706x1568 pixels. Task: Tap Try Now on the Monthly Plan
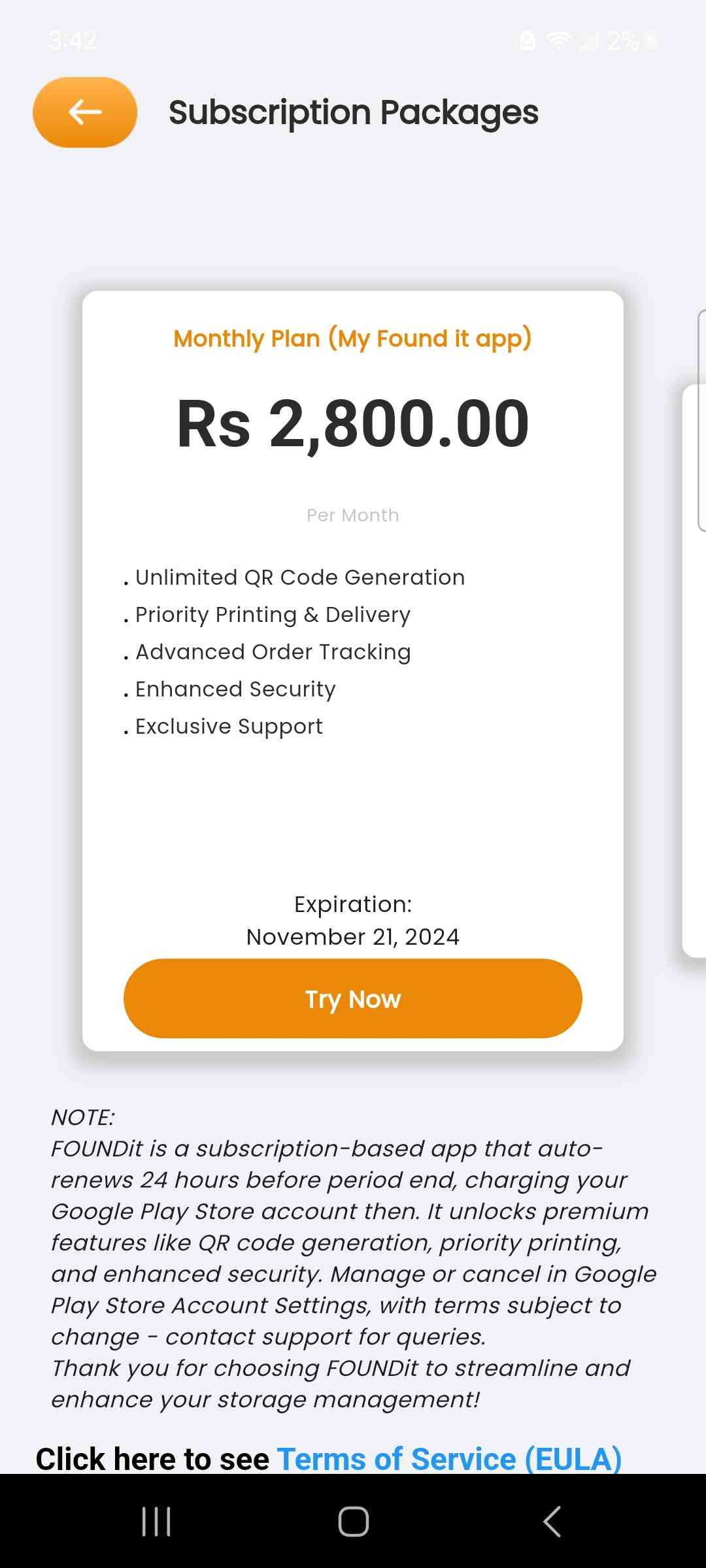pos(352,998)
